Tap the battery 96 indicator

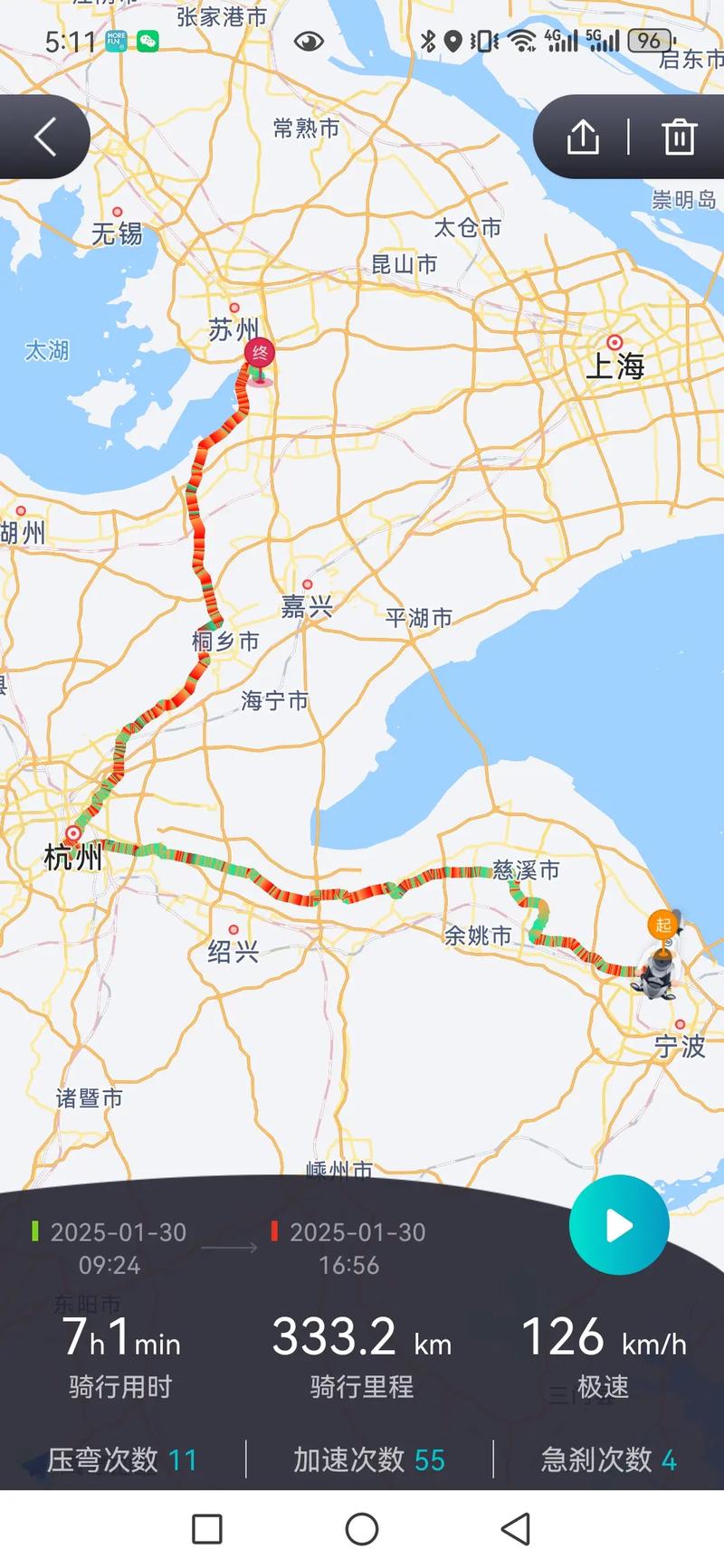pyautogui.click(x=648, y=40)
